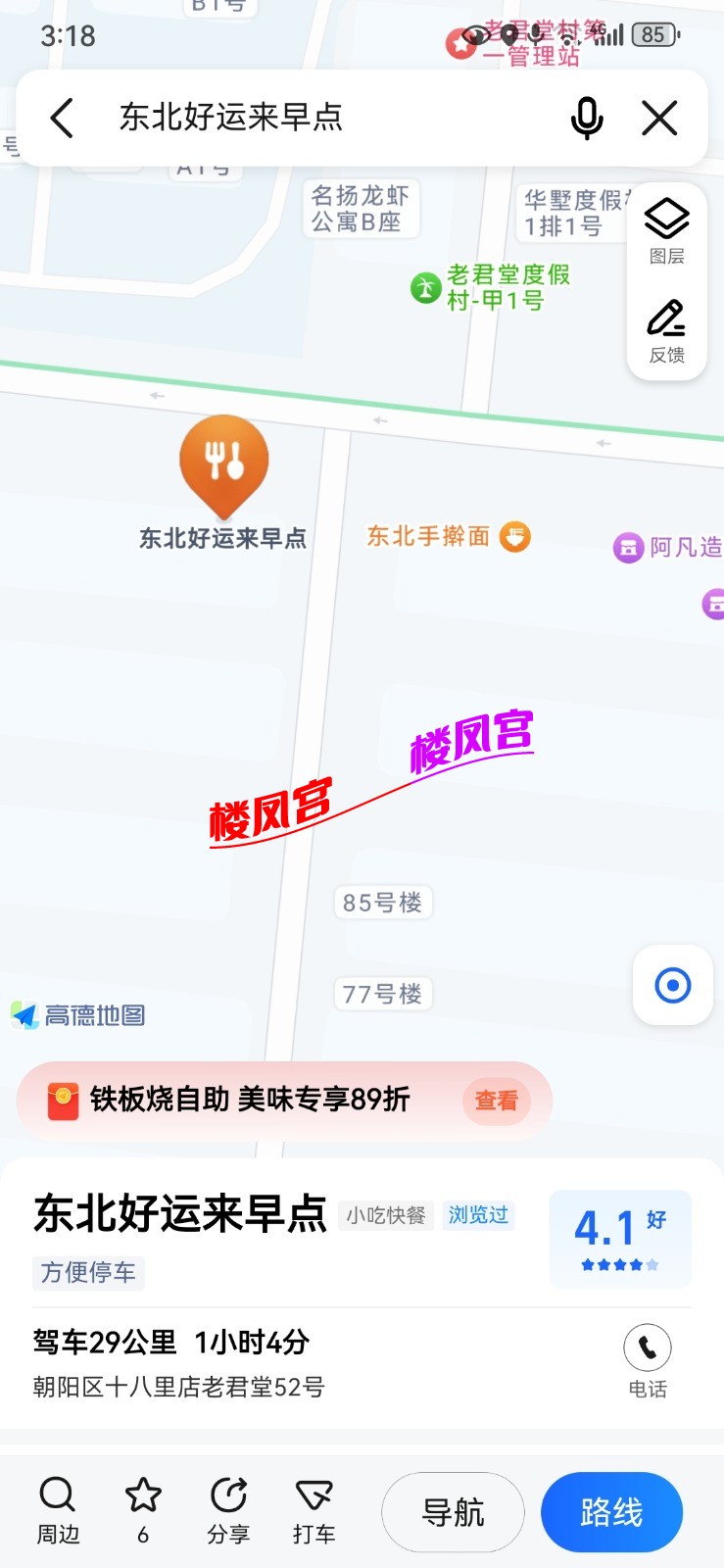Open route planning via 路线 button
The width and height of the screenshot is (724, 1568).
610,1512
